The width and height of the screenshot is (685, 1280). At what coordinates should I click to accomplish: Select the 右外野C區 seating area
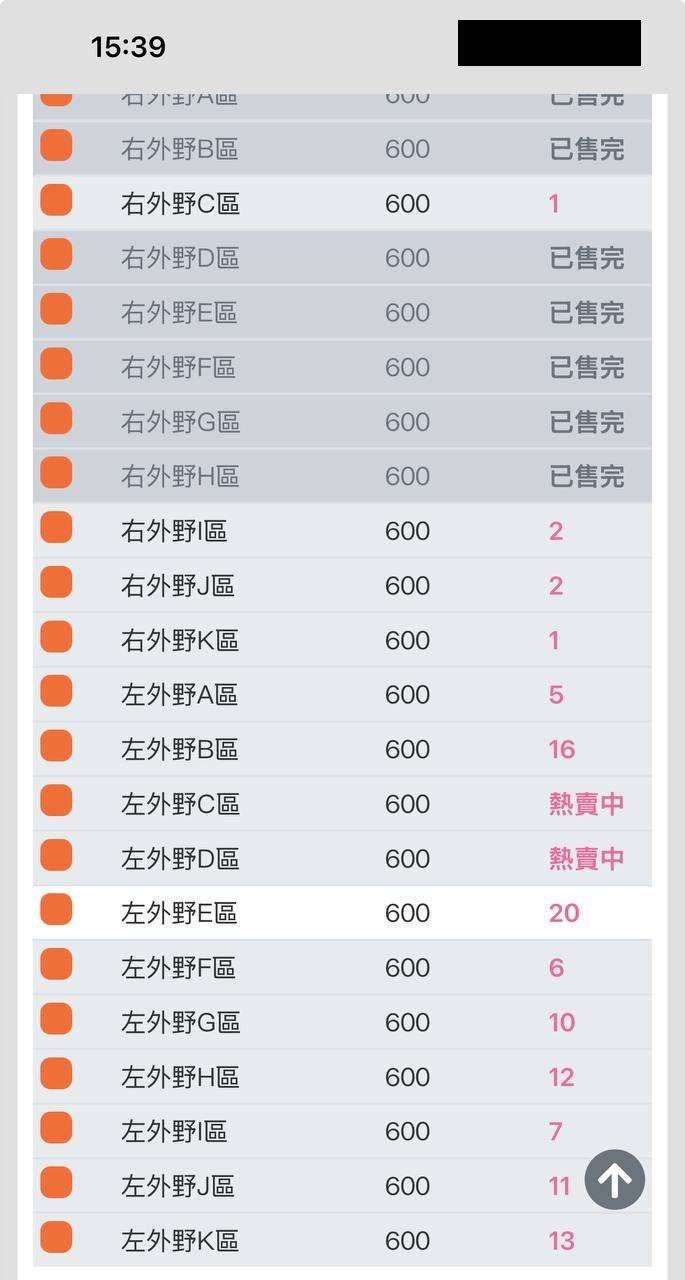click(180, 204)
